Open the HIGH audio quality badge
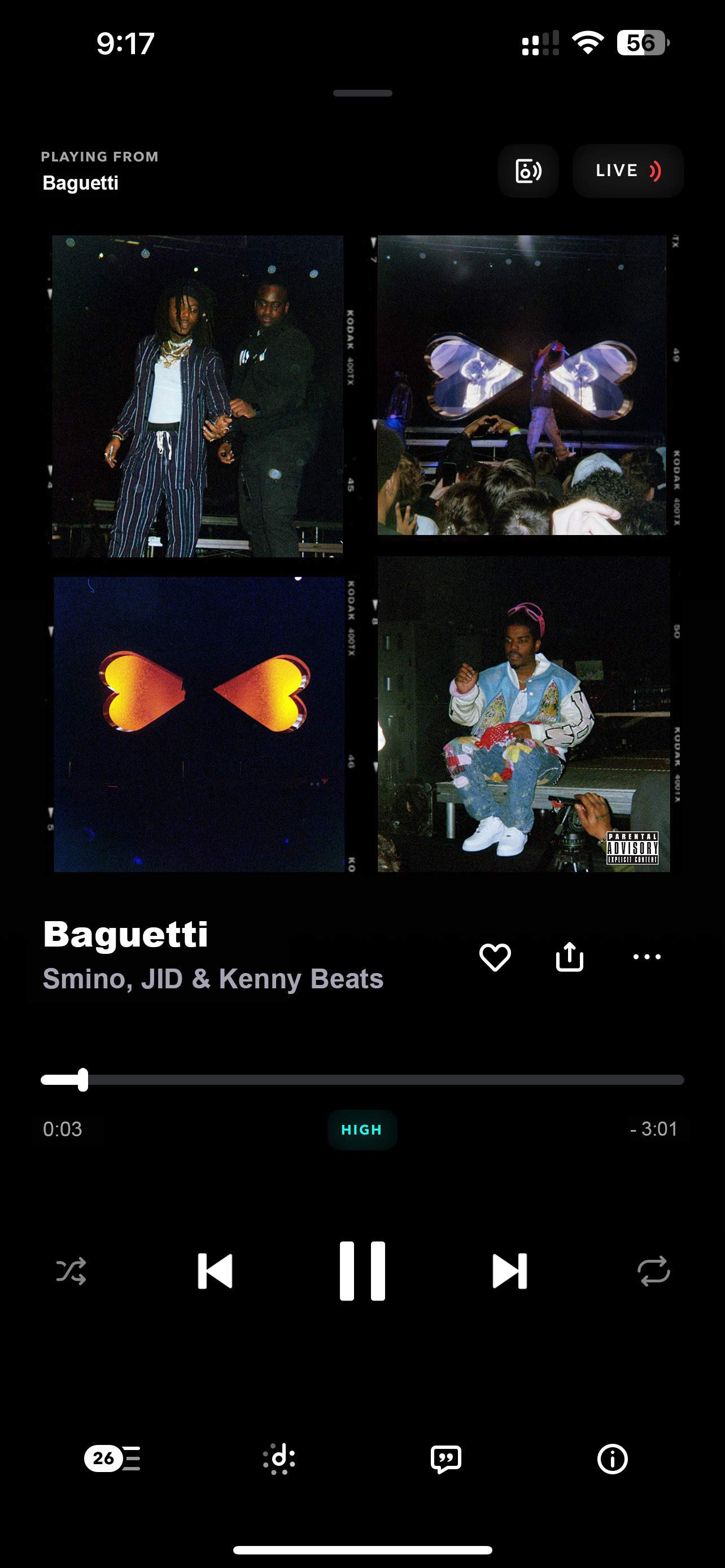The height and width of the screenshot is (1568, 725). 362,1130
